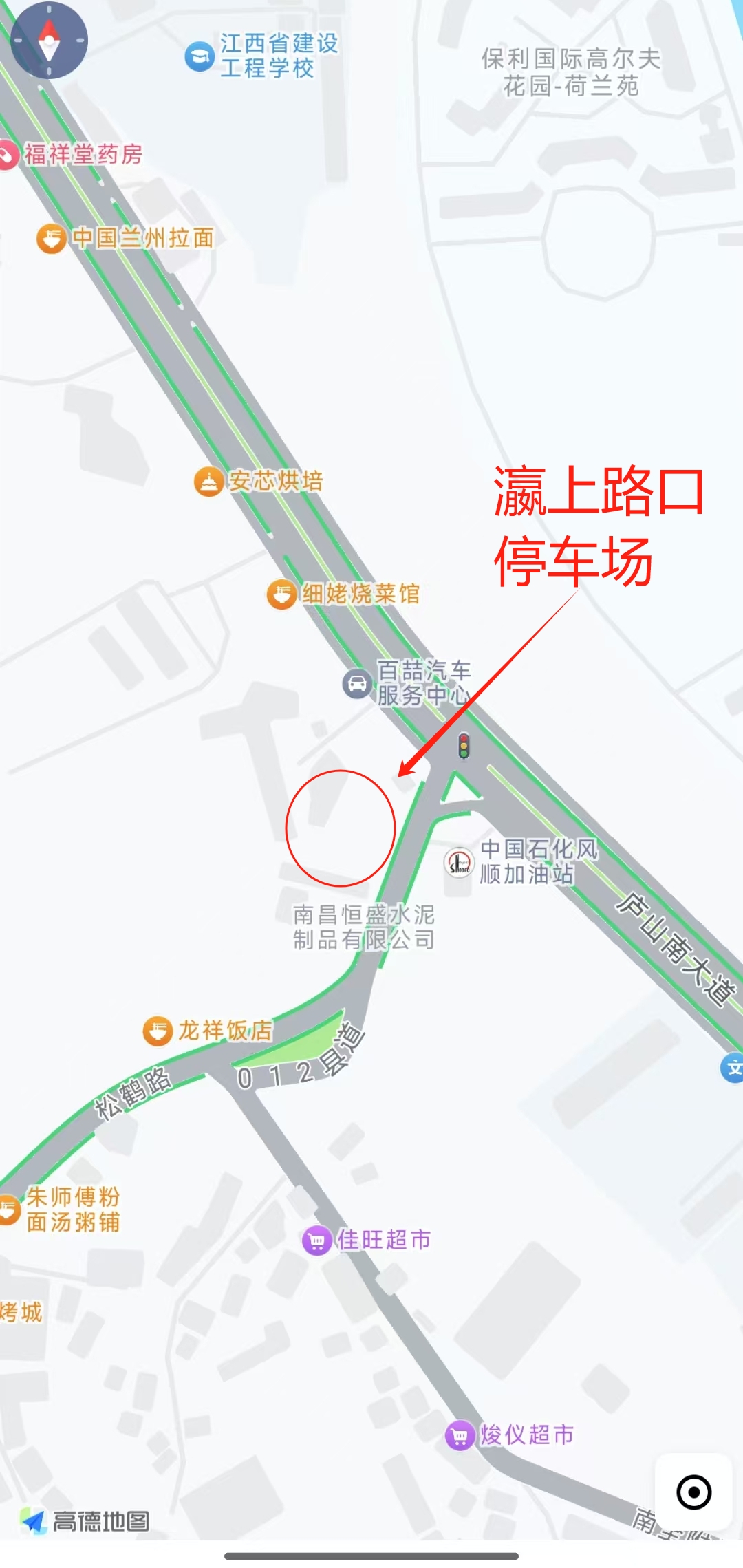Tap the traffic light icon on 庐山南大道

[x=464, y=745]
